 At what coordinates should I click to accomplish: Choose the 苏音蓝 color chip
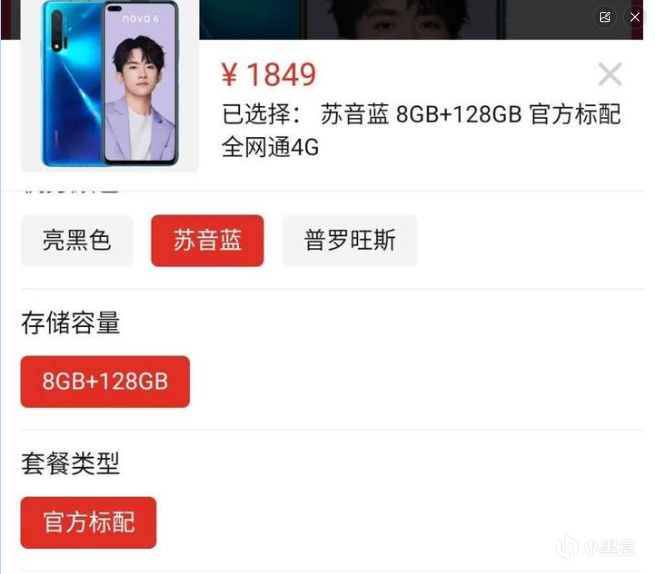(207, 241)
